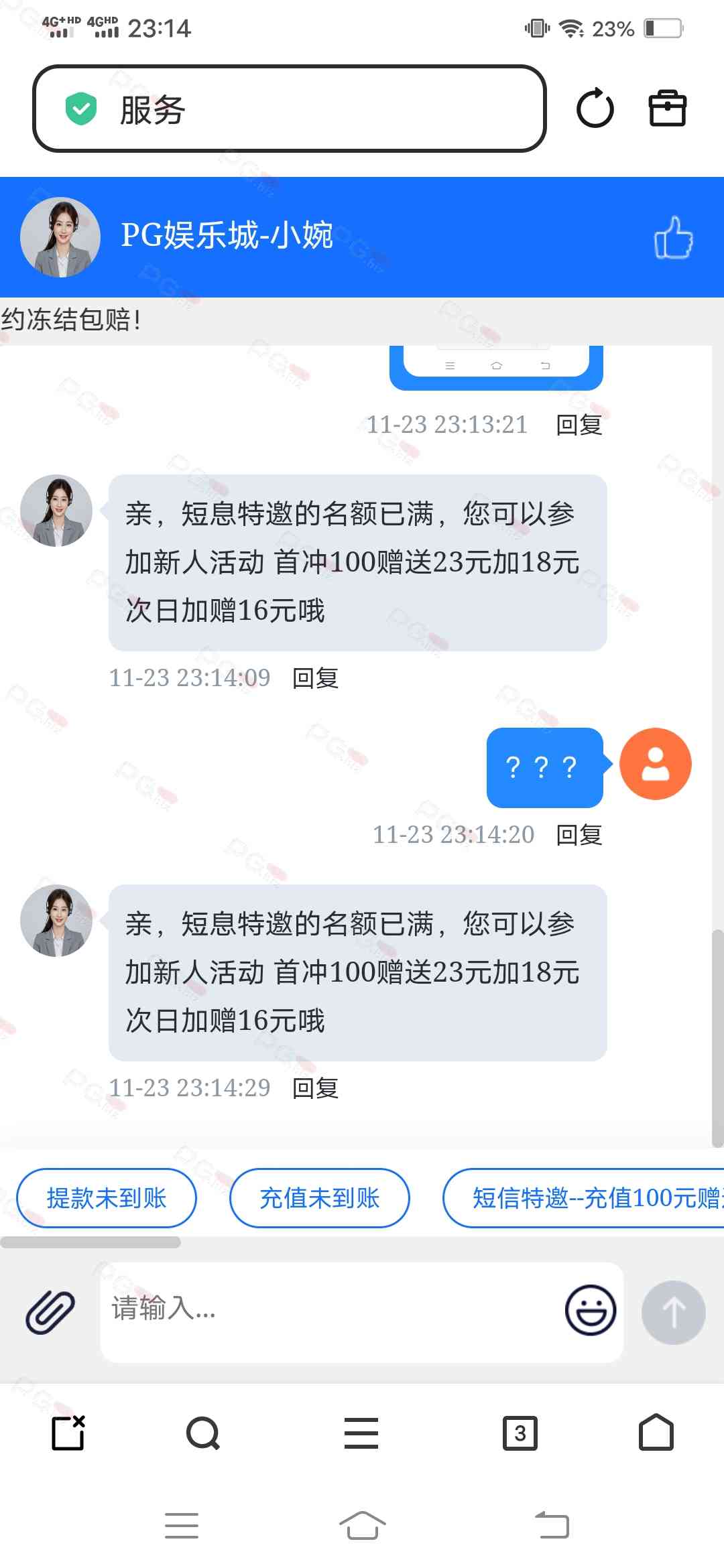Send the message with the arrow button
The height and width of the screenshot is (1568, 724).
tap(673, 1312)
